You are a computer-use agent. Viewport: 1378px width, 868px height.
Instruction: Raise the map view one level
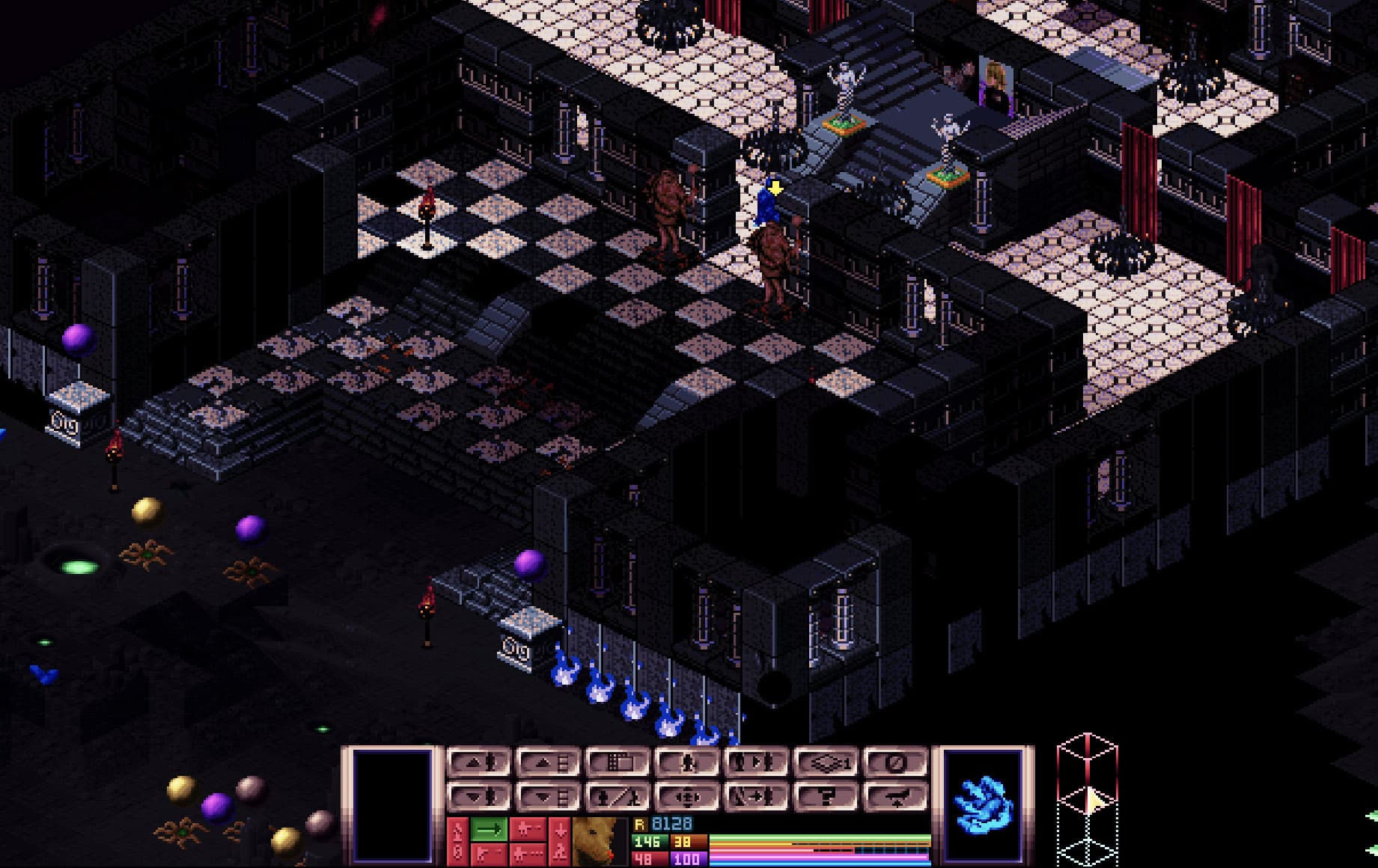point(548,763)
